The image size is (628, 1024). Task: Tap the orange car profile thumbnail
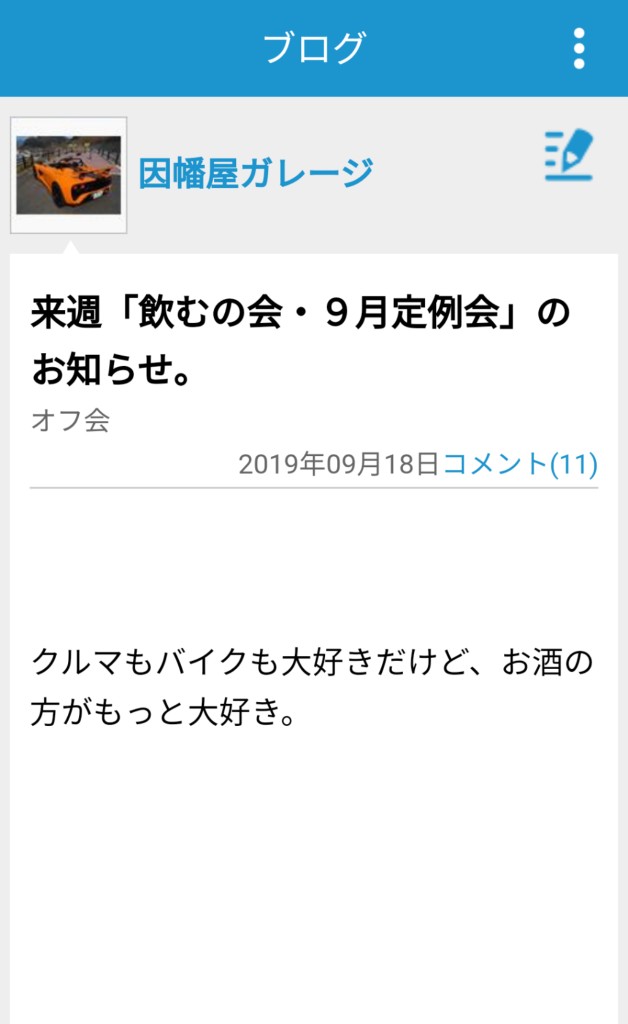point(69,175)
